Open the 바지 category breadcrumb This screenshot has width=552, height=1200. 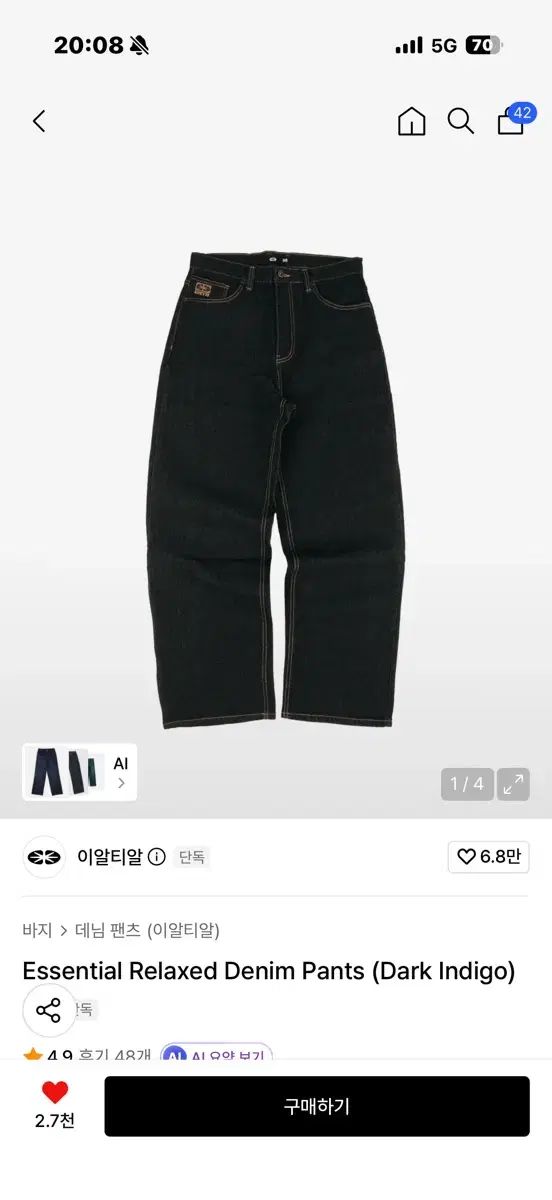(x=37, y=930)
